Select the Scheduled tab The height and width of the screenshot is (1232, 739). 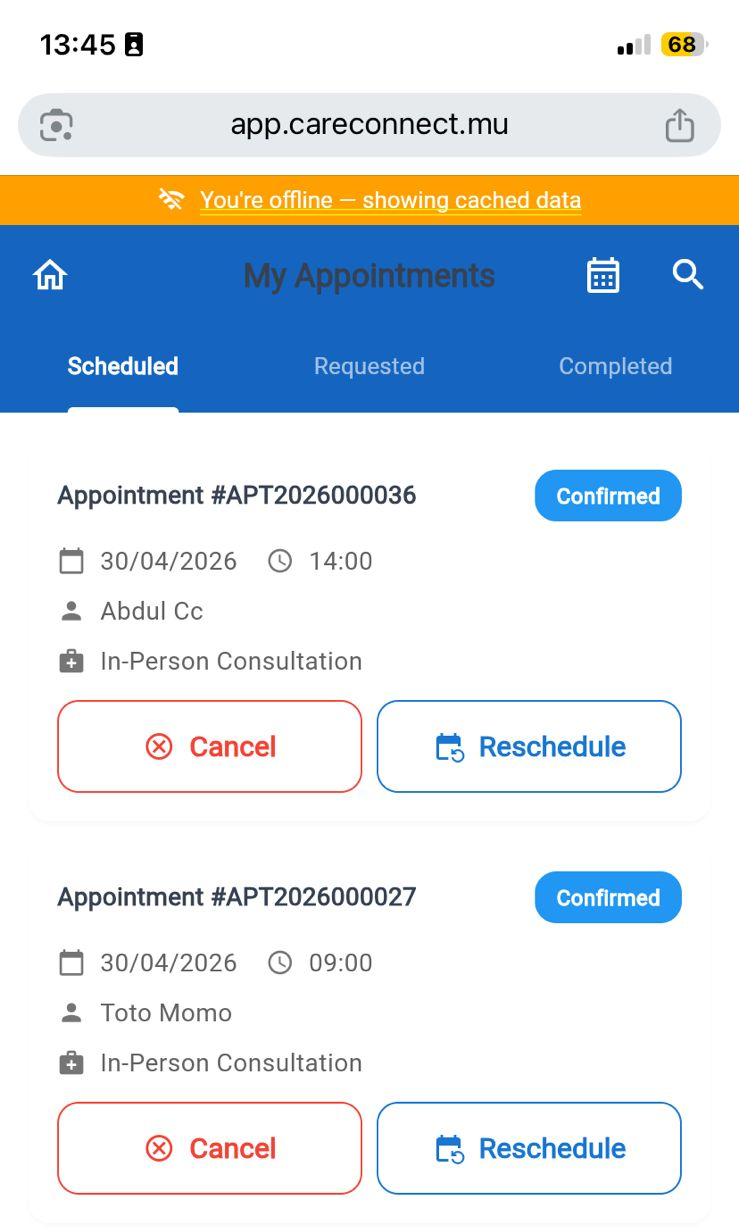tap(123, 366)
